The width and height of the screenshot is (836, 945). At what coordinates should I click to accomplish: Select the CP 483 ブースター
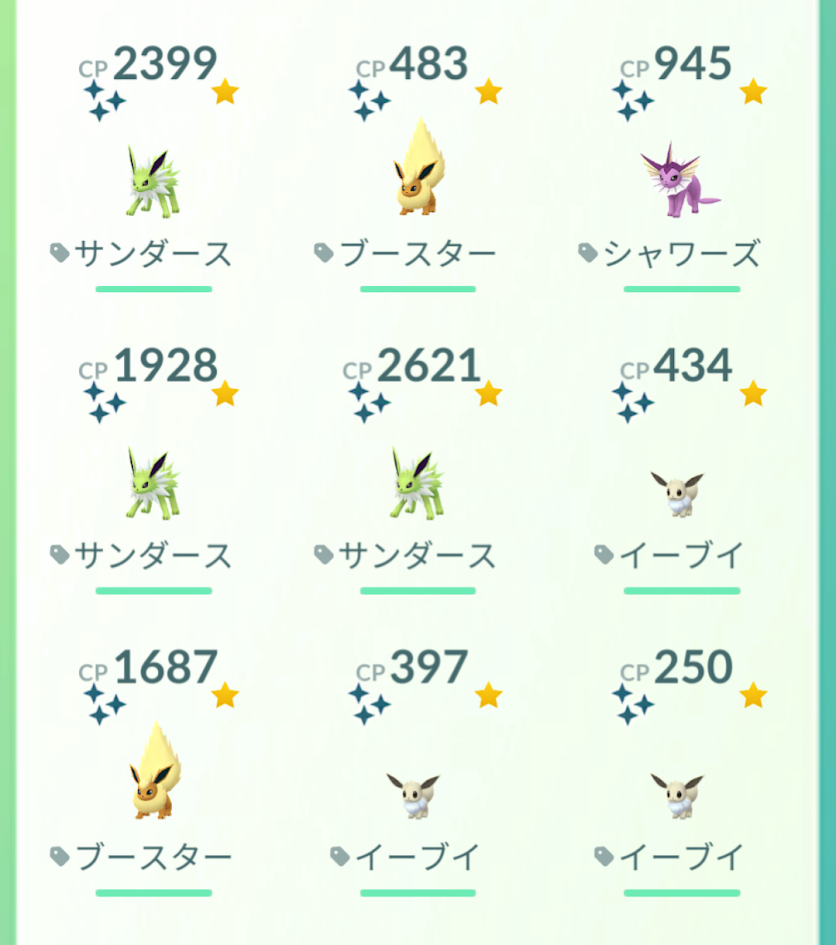point(417,175)
